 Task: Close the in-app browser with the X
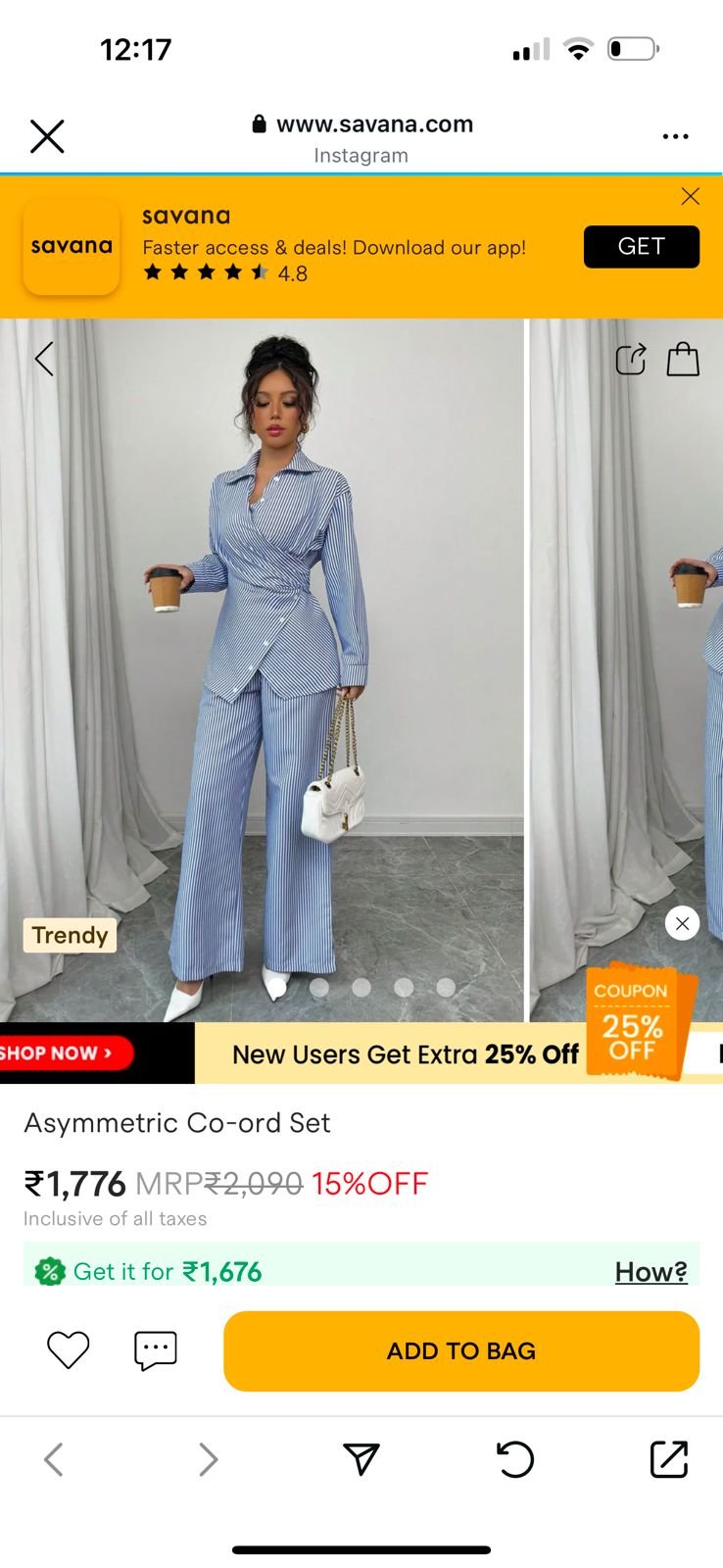pos(47,136)
